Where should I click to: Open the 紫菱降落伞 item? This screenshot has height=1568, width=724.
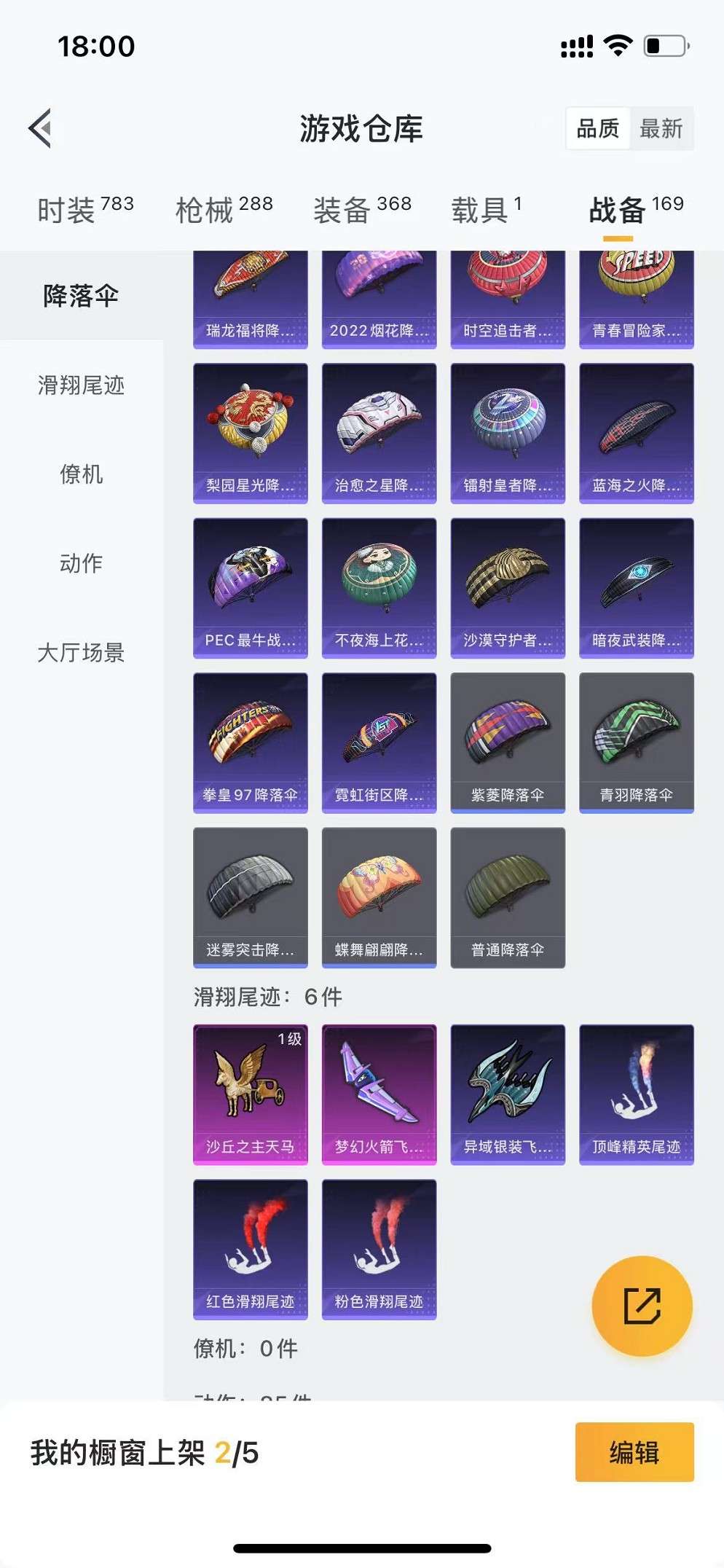tap(508, 742)
